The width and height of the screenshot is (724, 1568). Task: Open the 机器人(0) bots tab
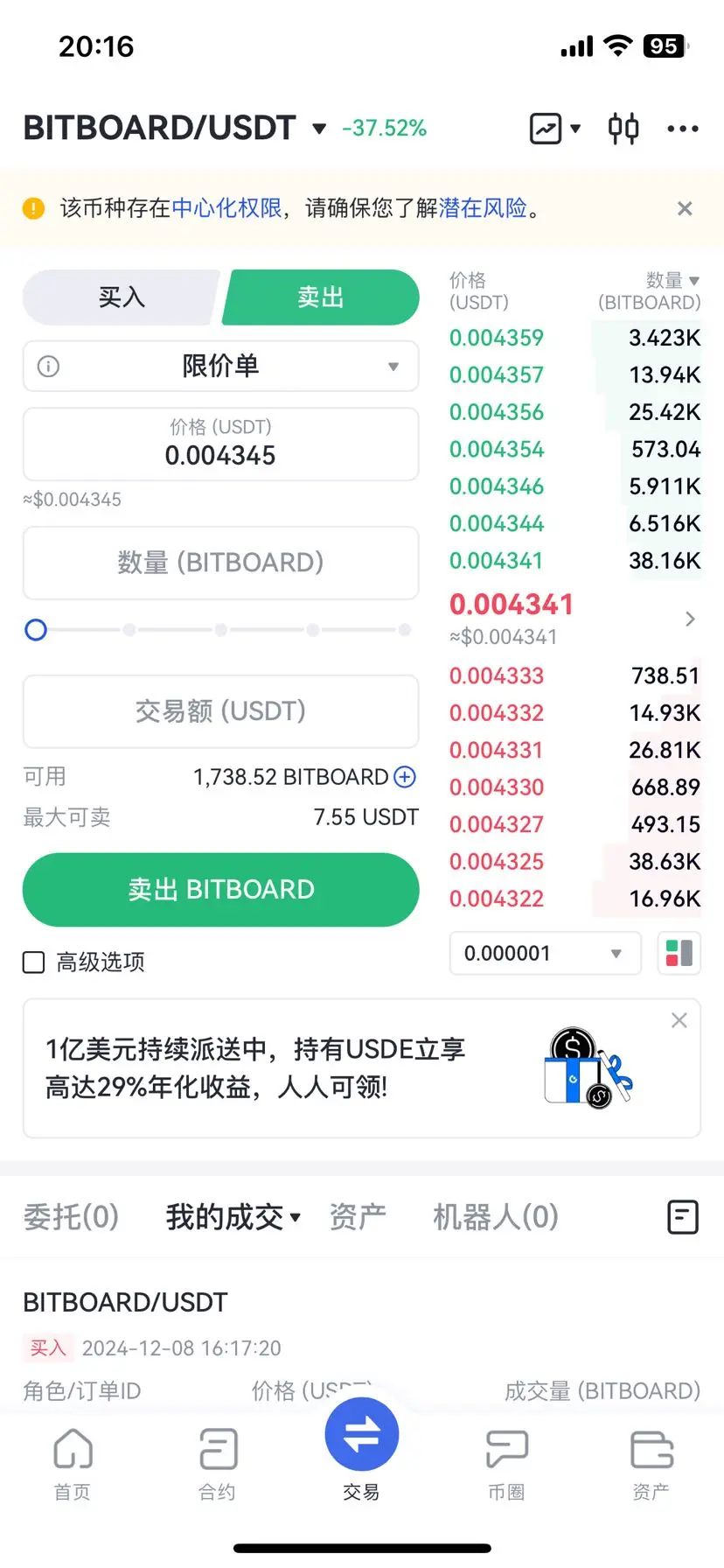click(x=495, y=1217)
